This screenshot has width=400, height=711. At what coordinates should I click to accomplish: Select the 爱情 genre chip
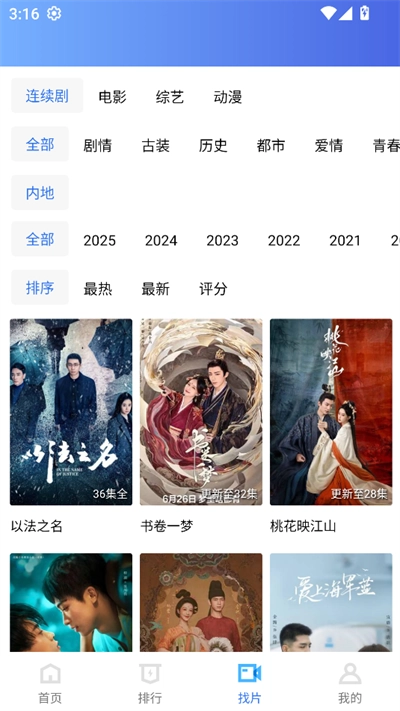pos(329,146)
